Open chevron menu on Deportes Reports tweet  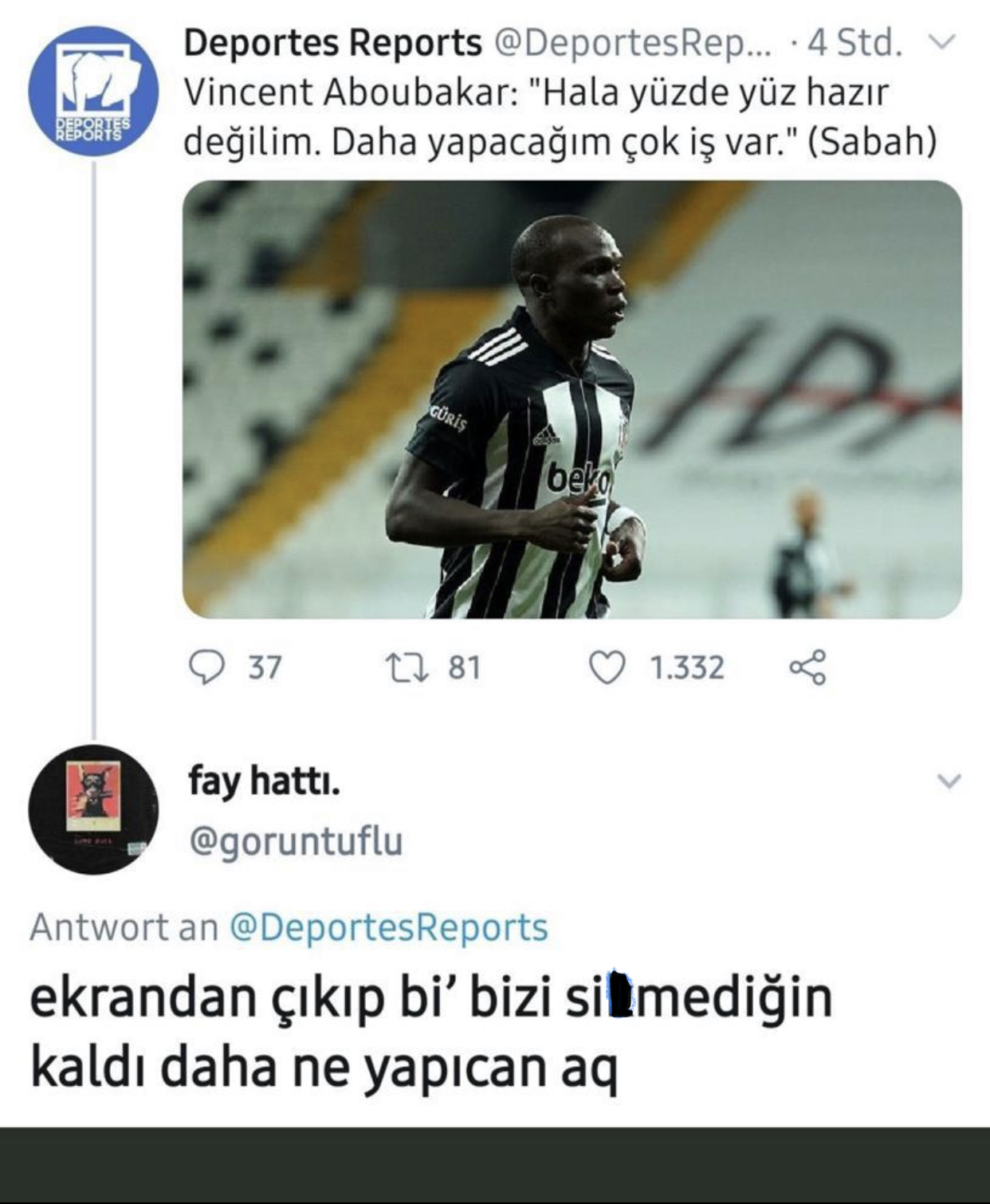tap(942, 41)
